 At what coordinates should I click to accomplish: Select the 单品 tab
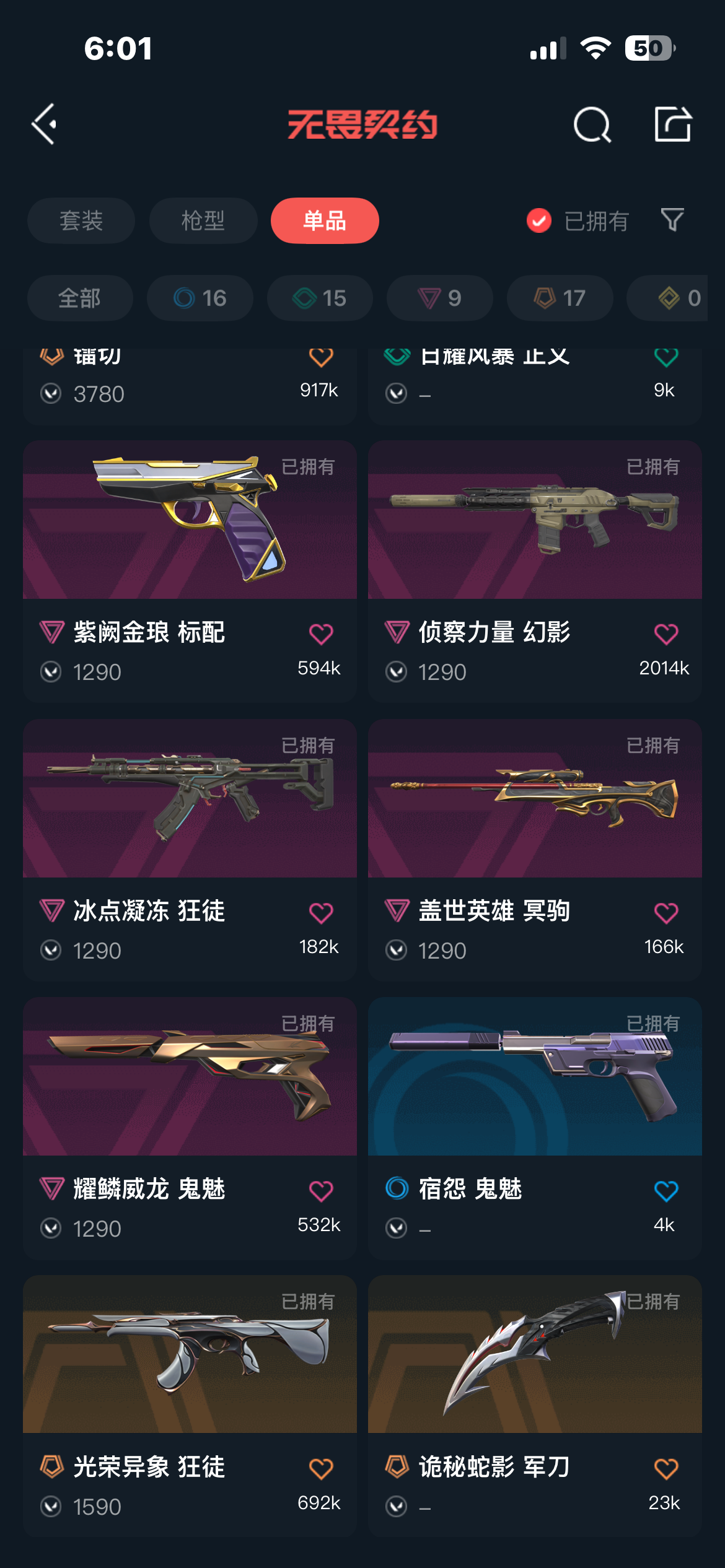[325, 221]
